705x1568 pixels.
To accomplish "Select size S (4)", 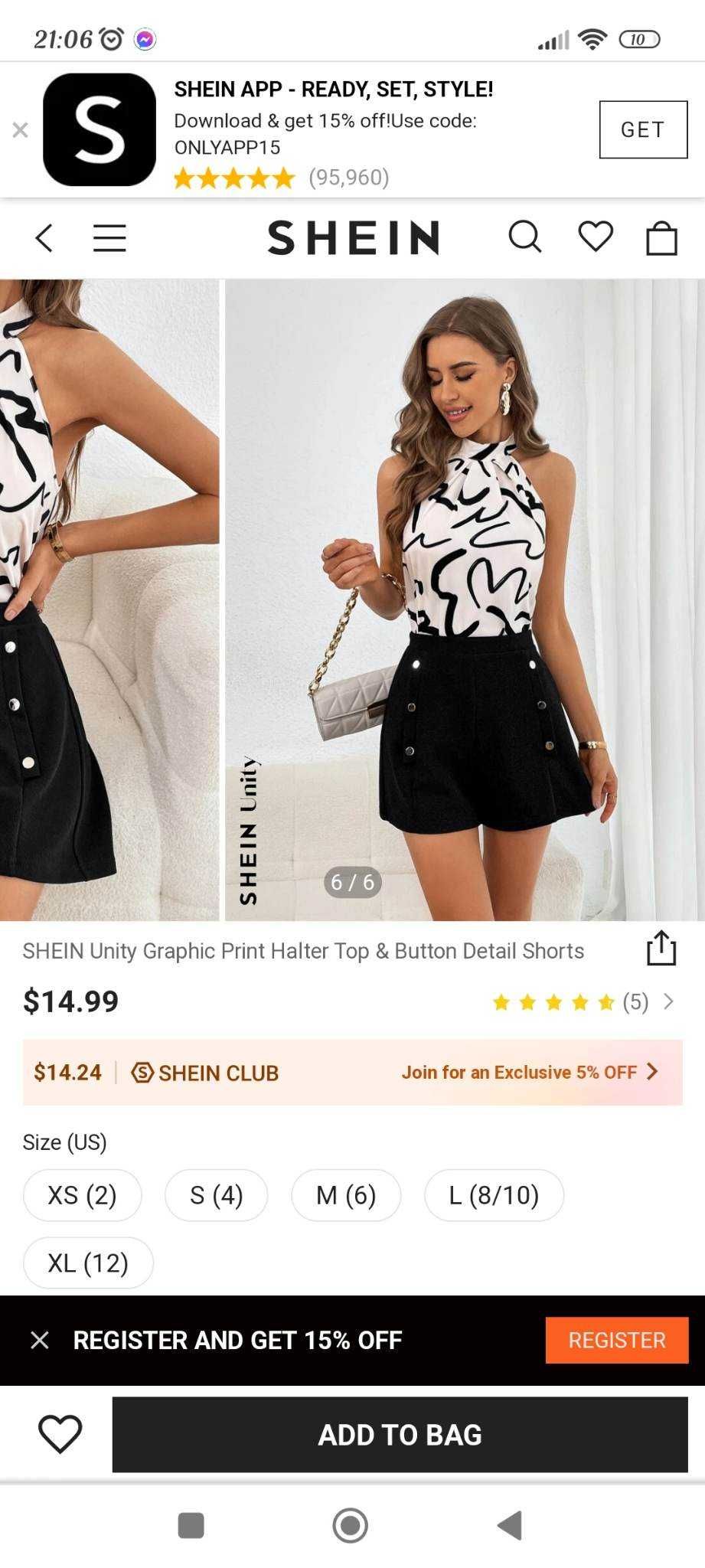I will coord(216,1195).
